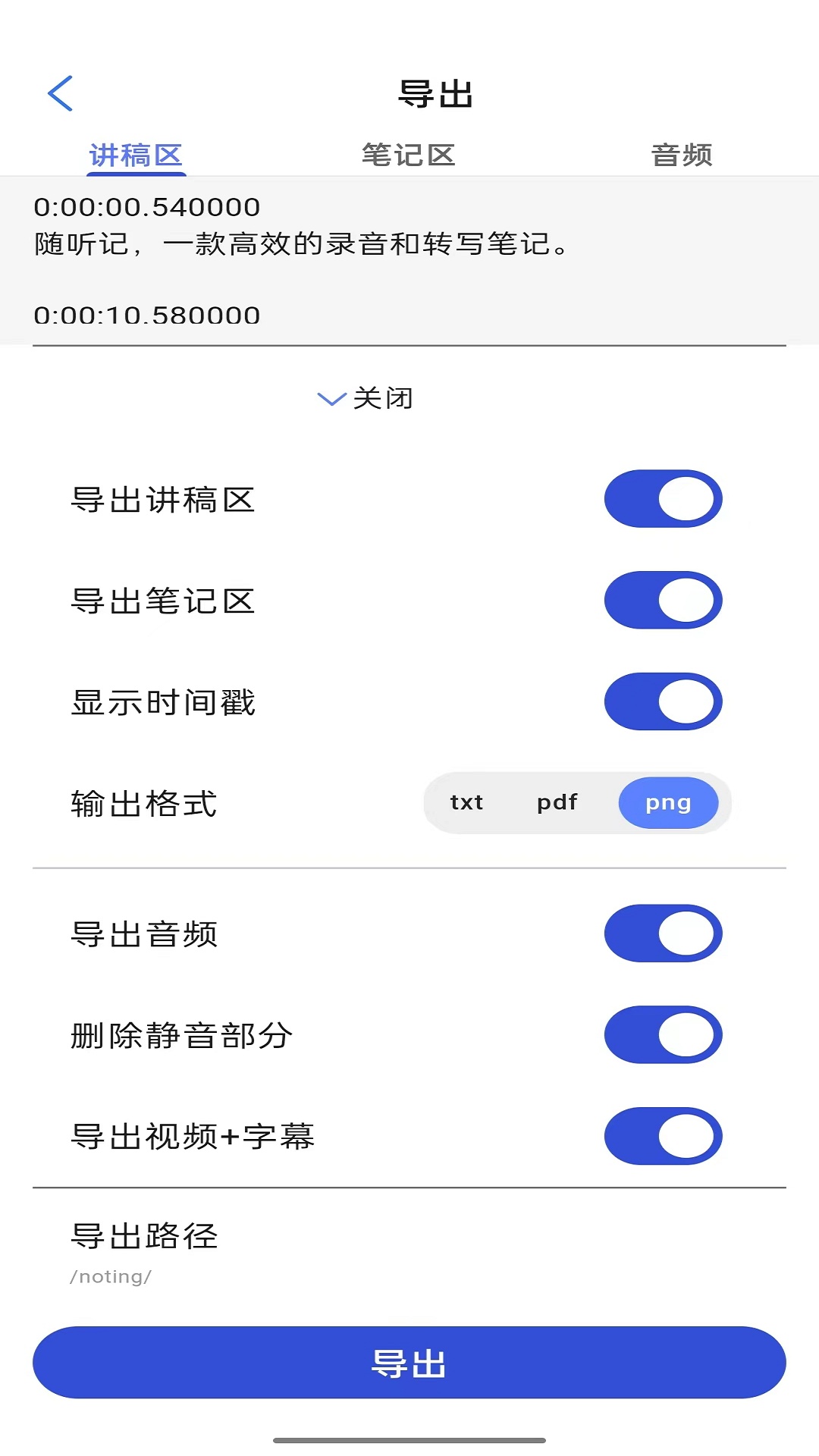
Task: Tap the timestamp 0:00:00.540000
Action: click(x=146, y=207)
